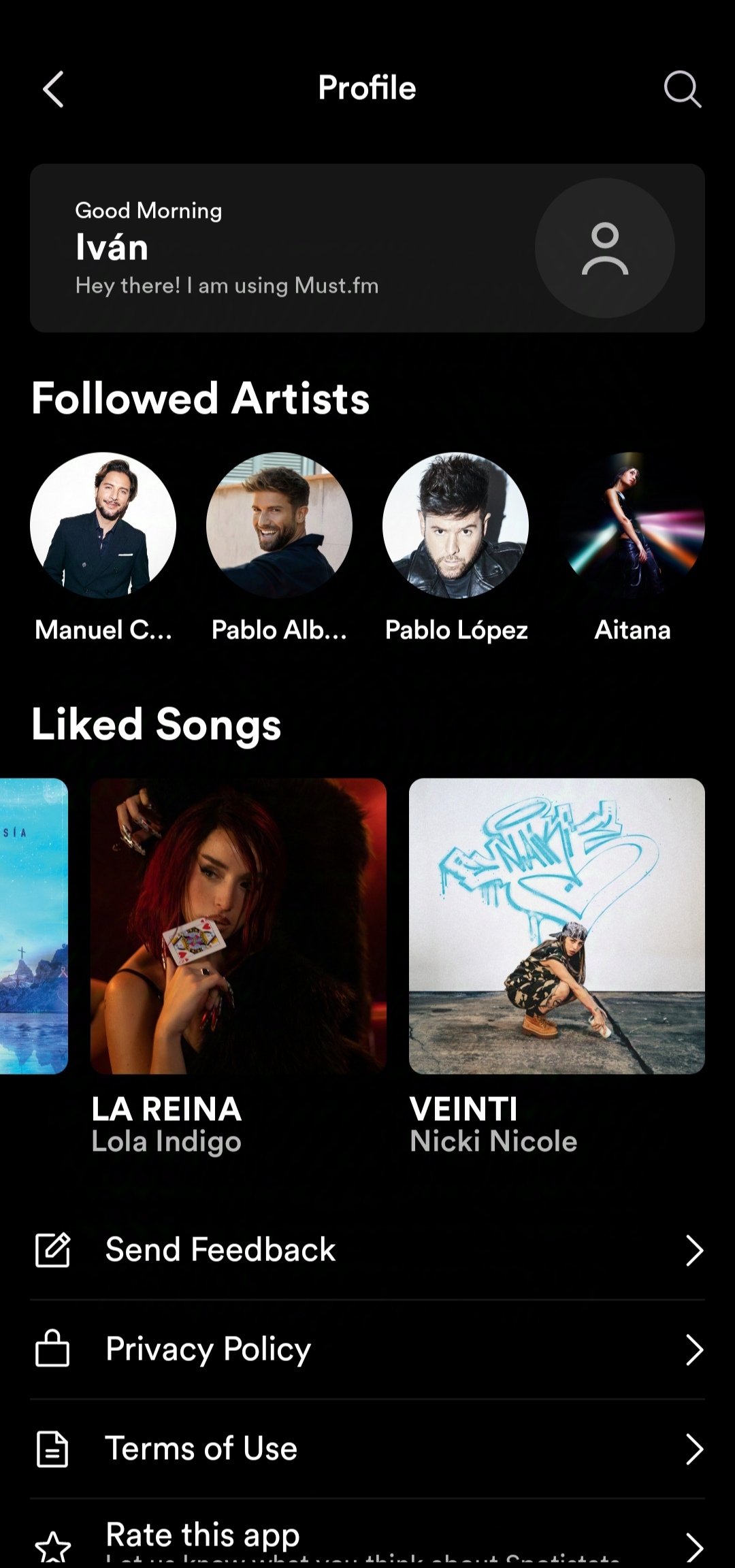This screenshot has width=735, height=1568.
Task: Open Iván's profile greeting card
Action: coord(272,248)
